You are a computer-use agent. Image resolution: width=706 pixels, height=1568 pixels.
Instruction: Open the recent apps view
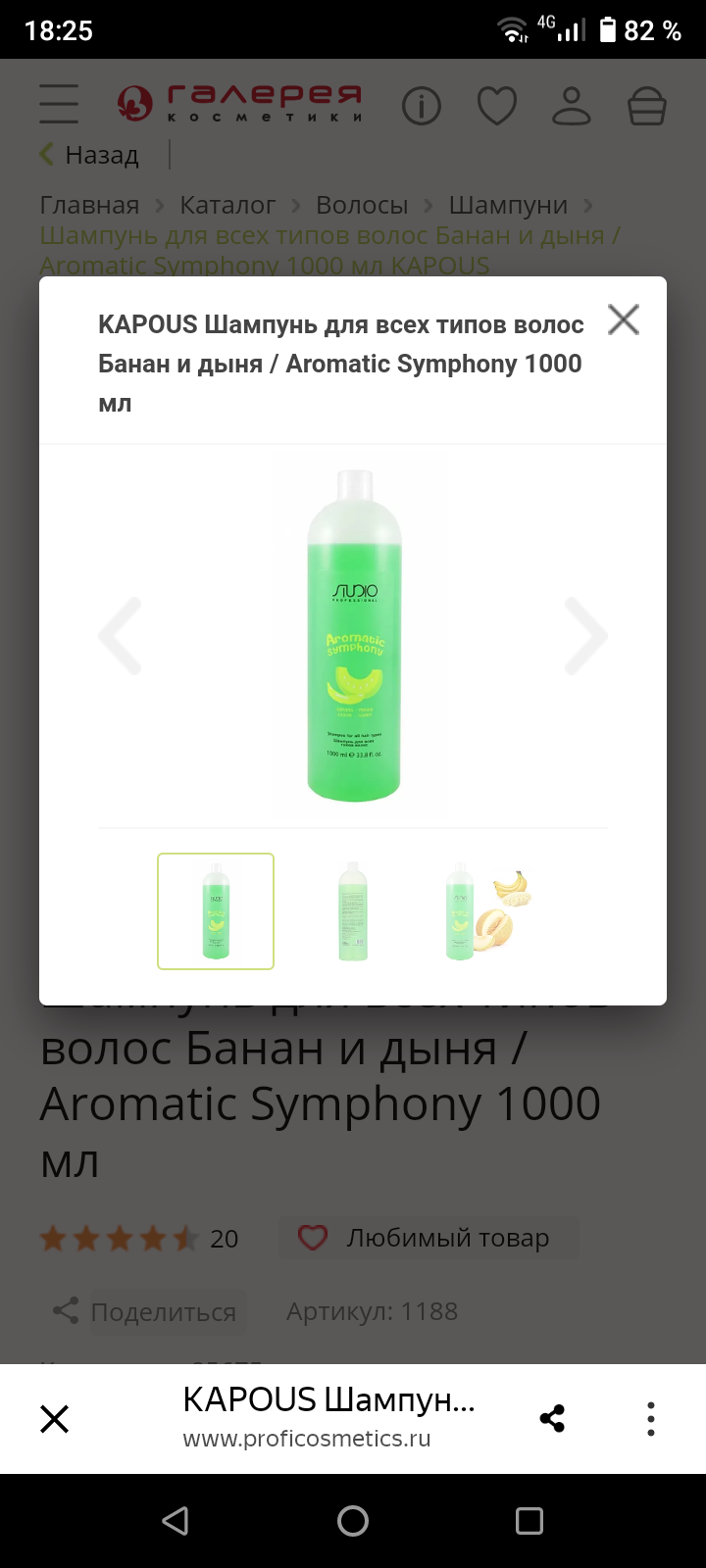tap(529, 1521)
